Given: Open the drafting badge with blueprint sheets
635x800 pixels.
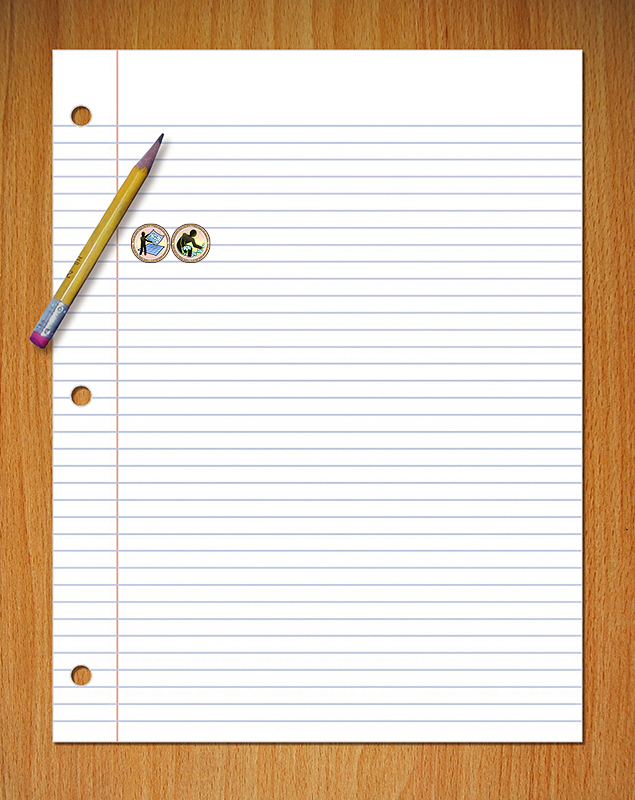Looking at the screenshot, I should point(151,243).
